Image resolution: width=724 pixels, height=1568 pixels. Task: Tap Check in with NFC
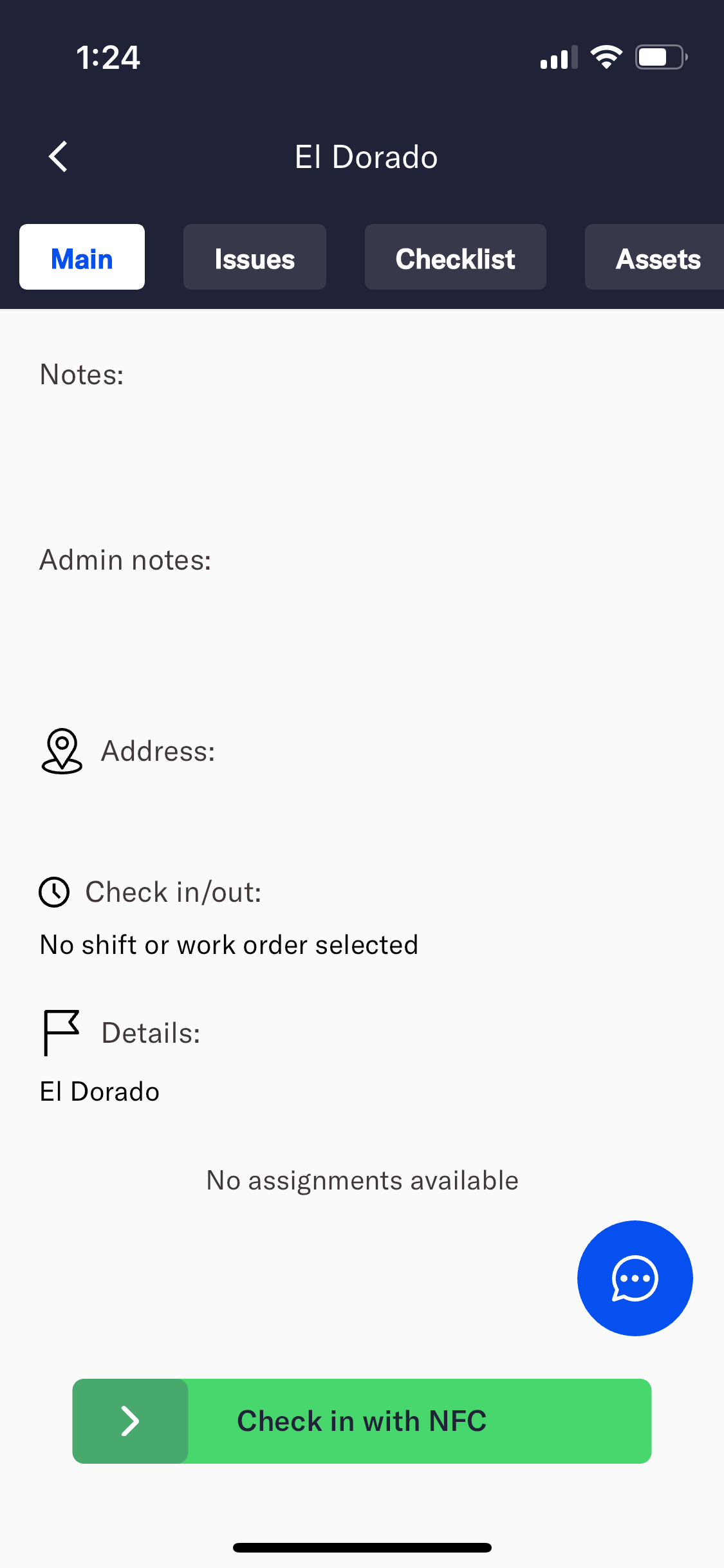[x=362, y=1421]
